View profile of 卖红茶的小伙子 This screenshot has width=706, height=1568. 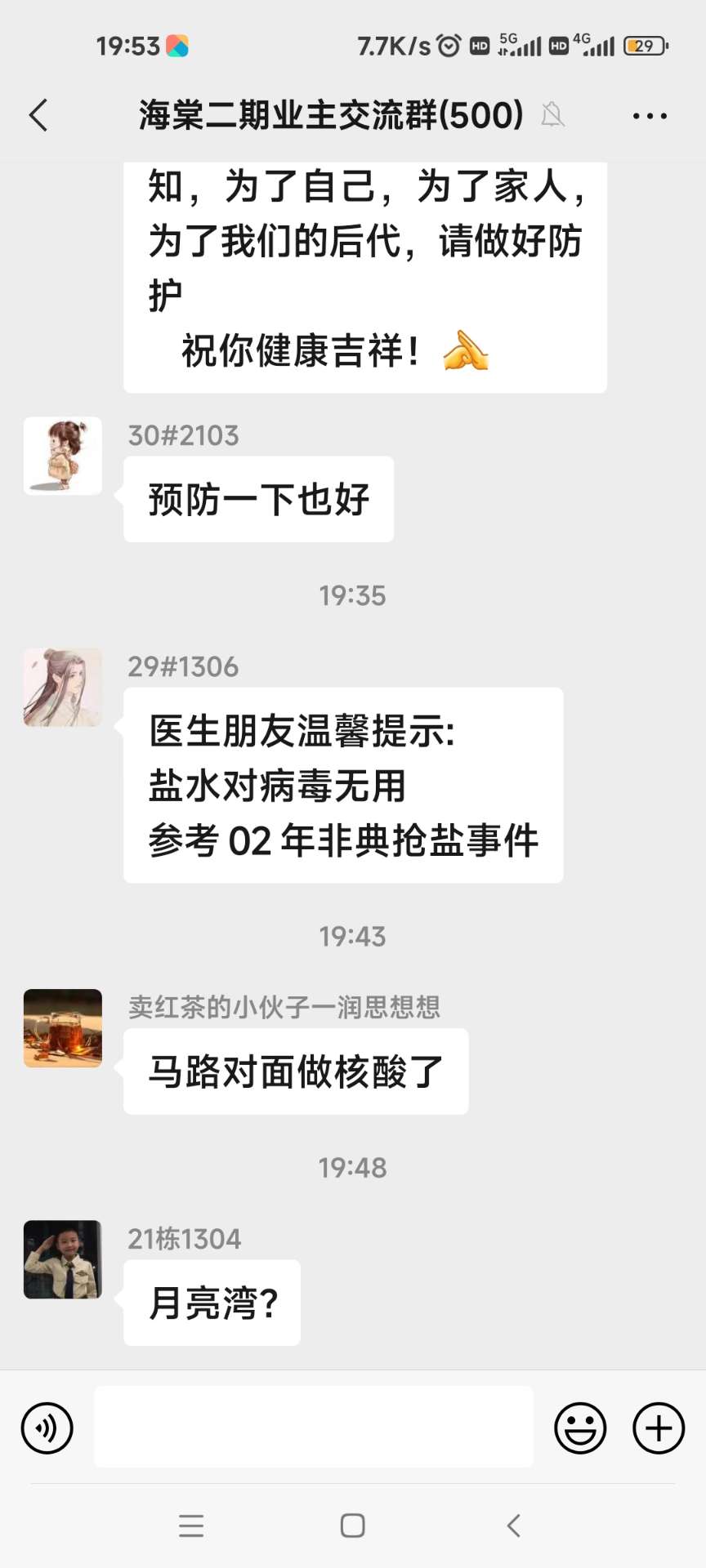(x=63, y=1028)
